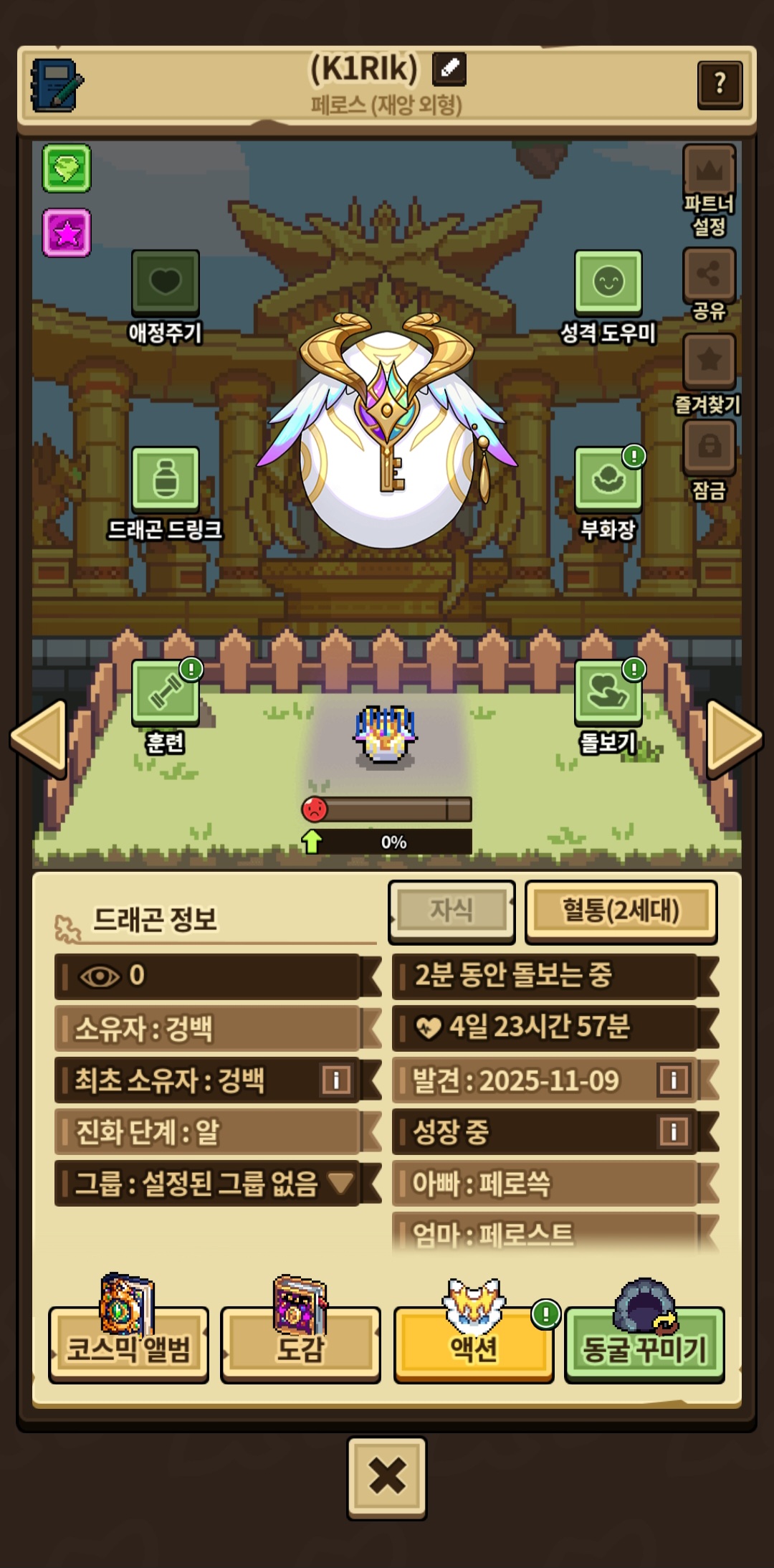The image size is (774, 1568).
Task: Edit the dragon's name with pencil icon
Action: [x=449, y=69]
